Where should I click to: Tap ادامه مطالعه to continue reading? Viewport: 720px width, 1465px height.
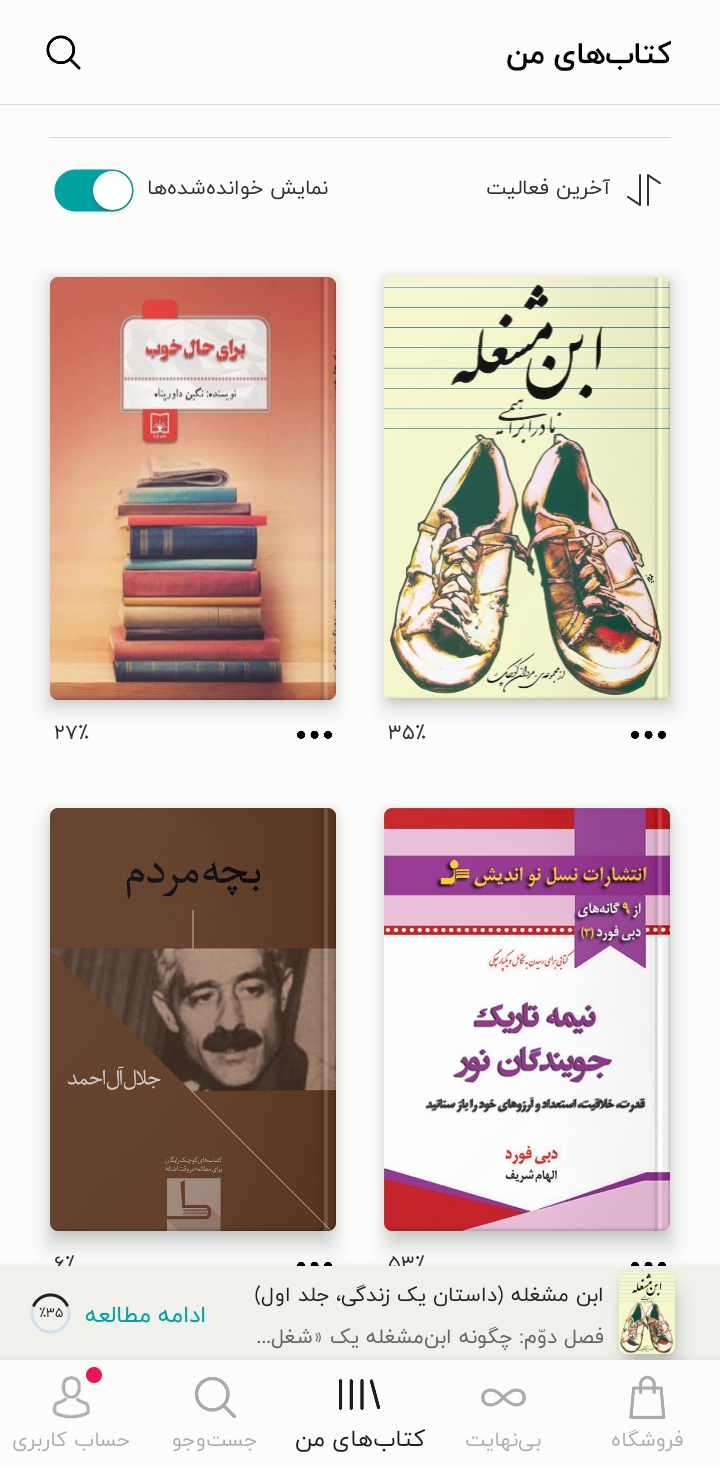[x=145, y=1314]
